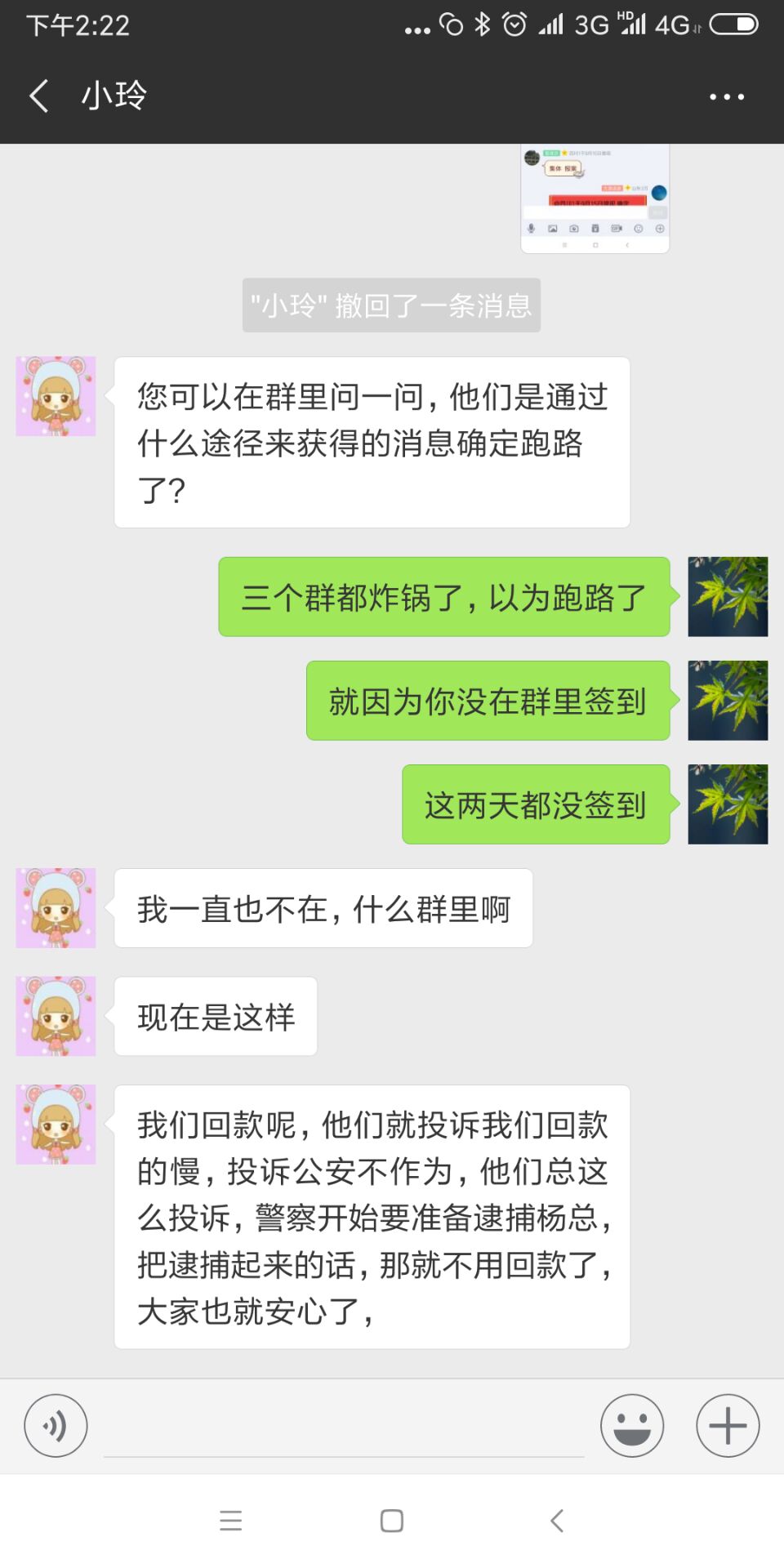Open the chat info overflow menu
The height and width of the screenshot is (1568, 784).
726,96
